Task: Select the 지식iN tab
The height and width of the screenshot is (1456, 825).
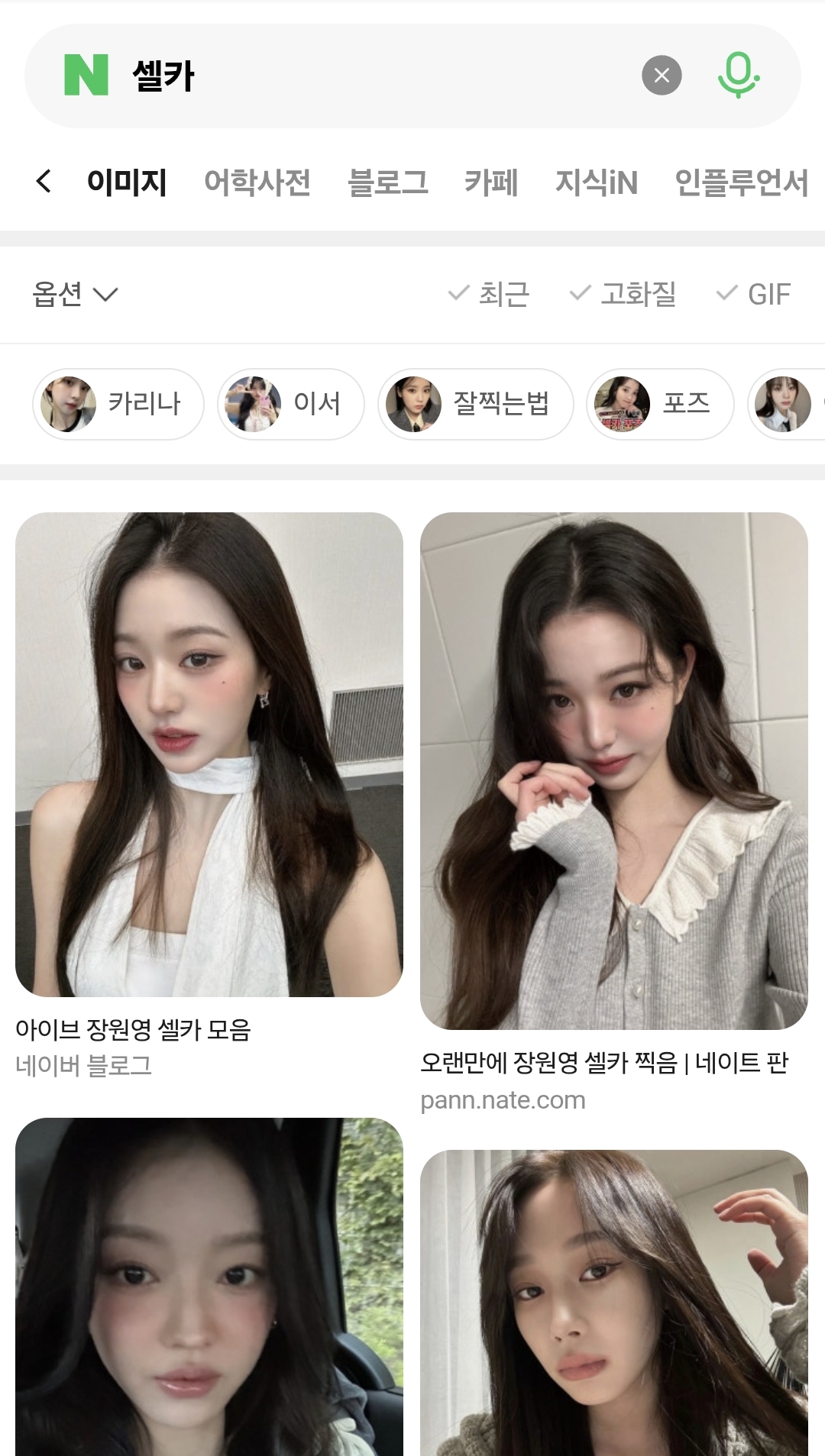Action: [x=596, y=182]
